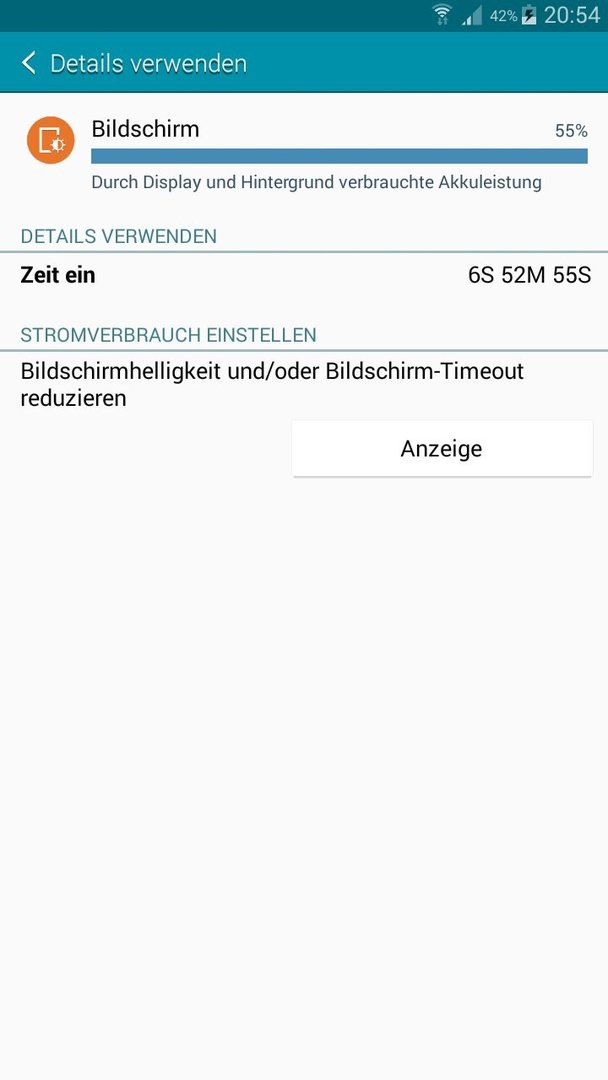Go back via the Details verwenden arrow
Viewport: 608px width, 1080px height.
(x=28, y=63)
